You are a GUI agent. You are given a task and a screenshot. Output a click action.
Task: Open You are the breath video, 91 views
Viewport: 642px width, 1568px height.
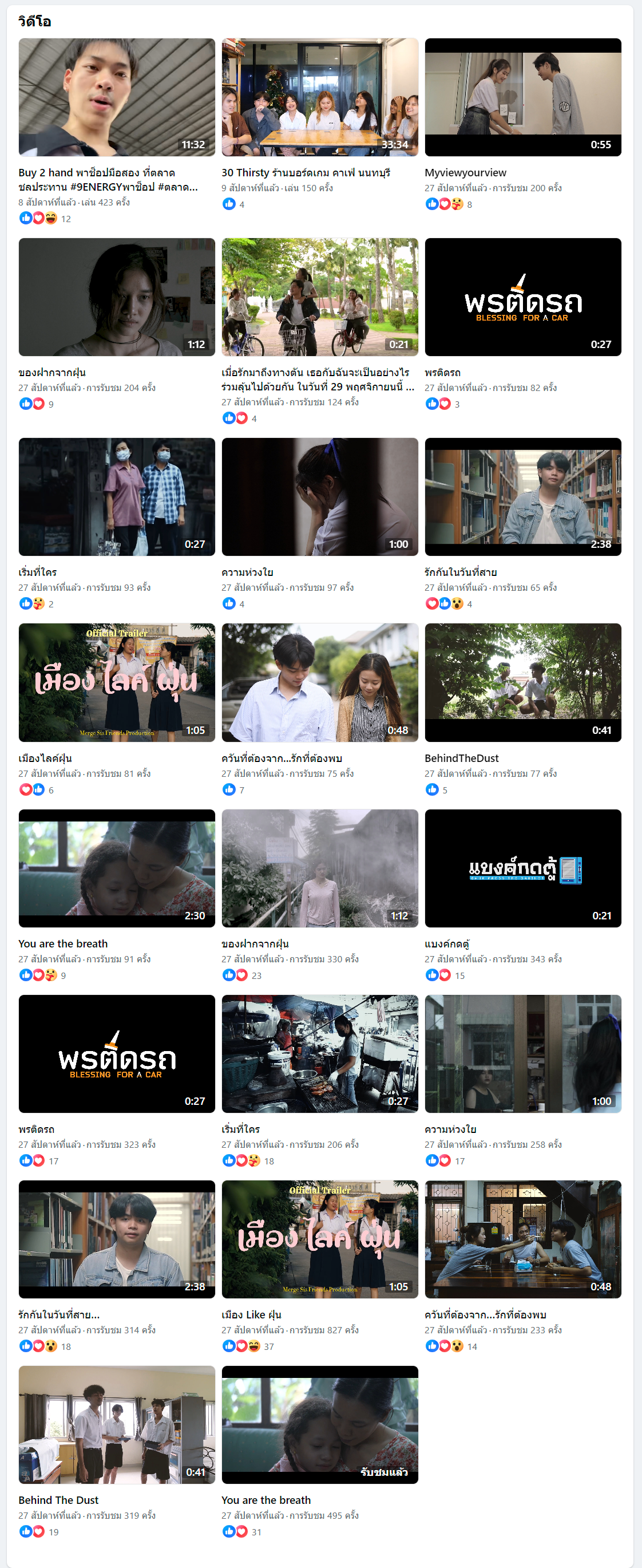tap(116, 868)
